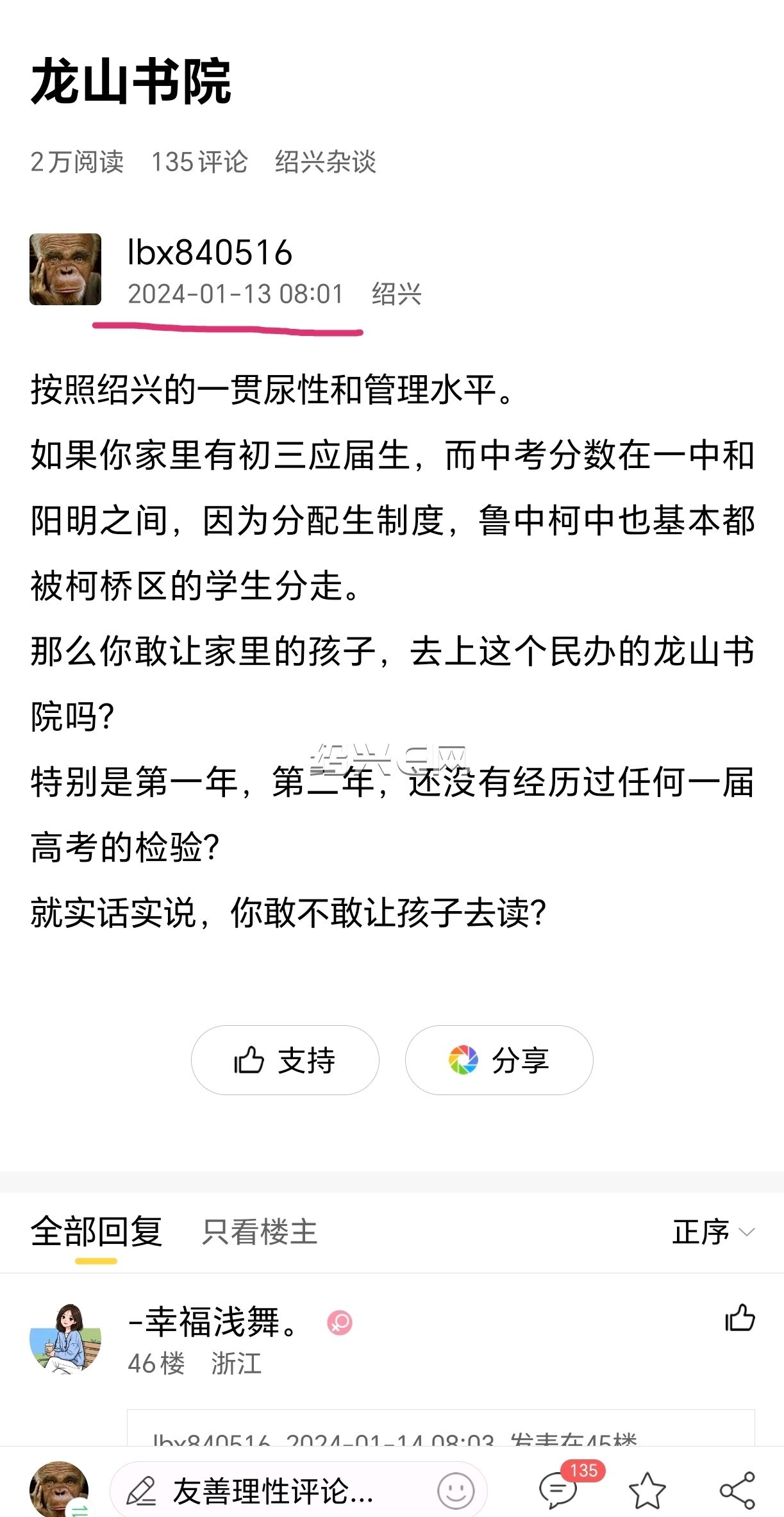Open -幸福浅舞。's profile avatar
This screenshot has height=1517, width=784.
65,1338
